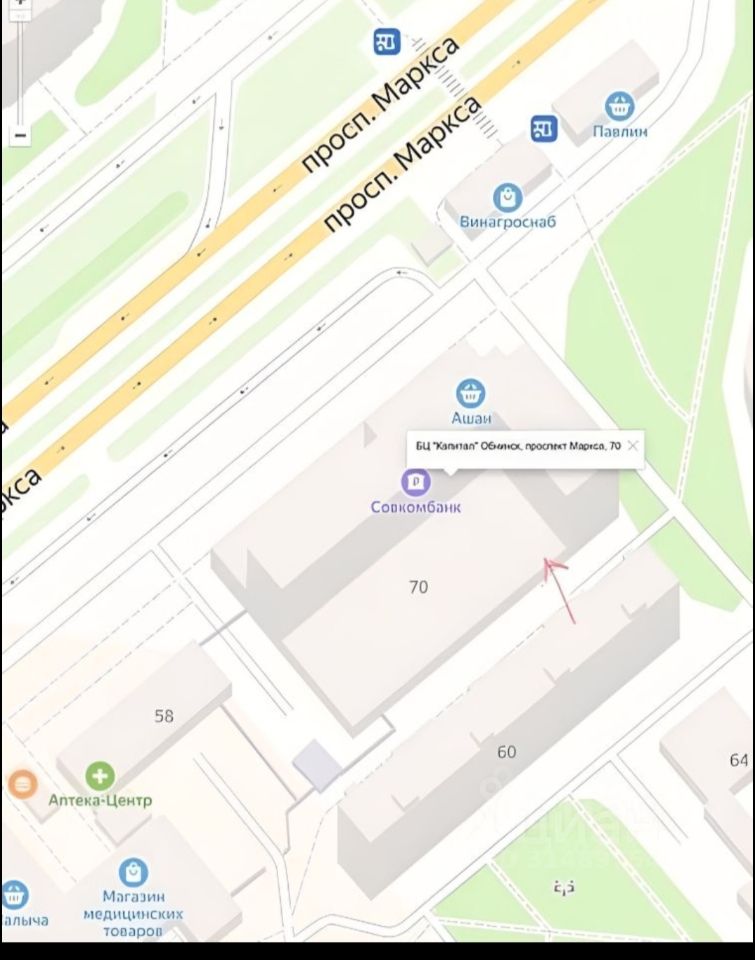755x960 pixels.
Task: Open the Ашан store marker
Action: coord(470,393)
